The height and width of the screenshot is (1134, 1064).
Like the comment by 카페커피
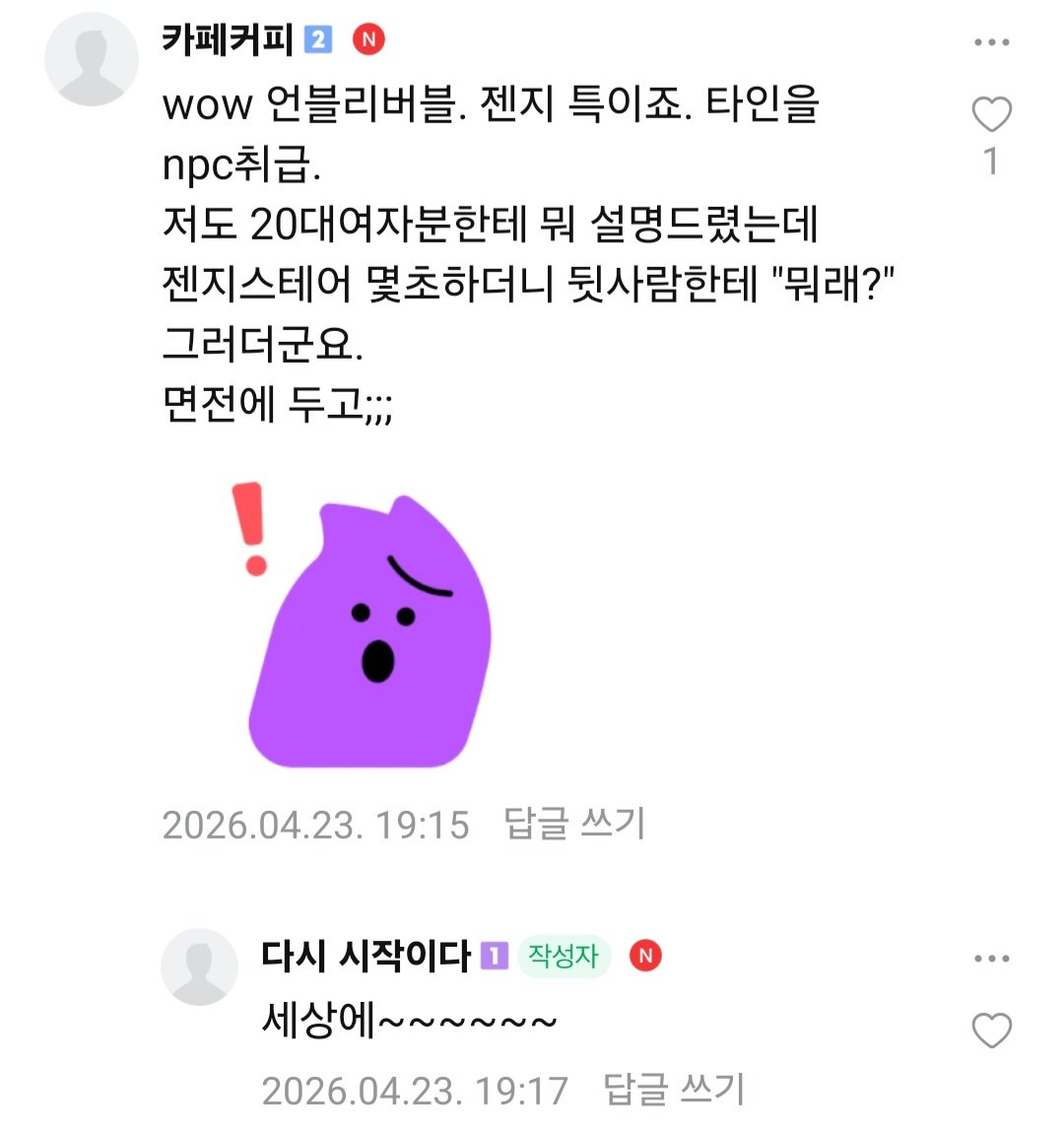point(991,115)
